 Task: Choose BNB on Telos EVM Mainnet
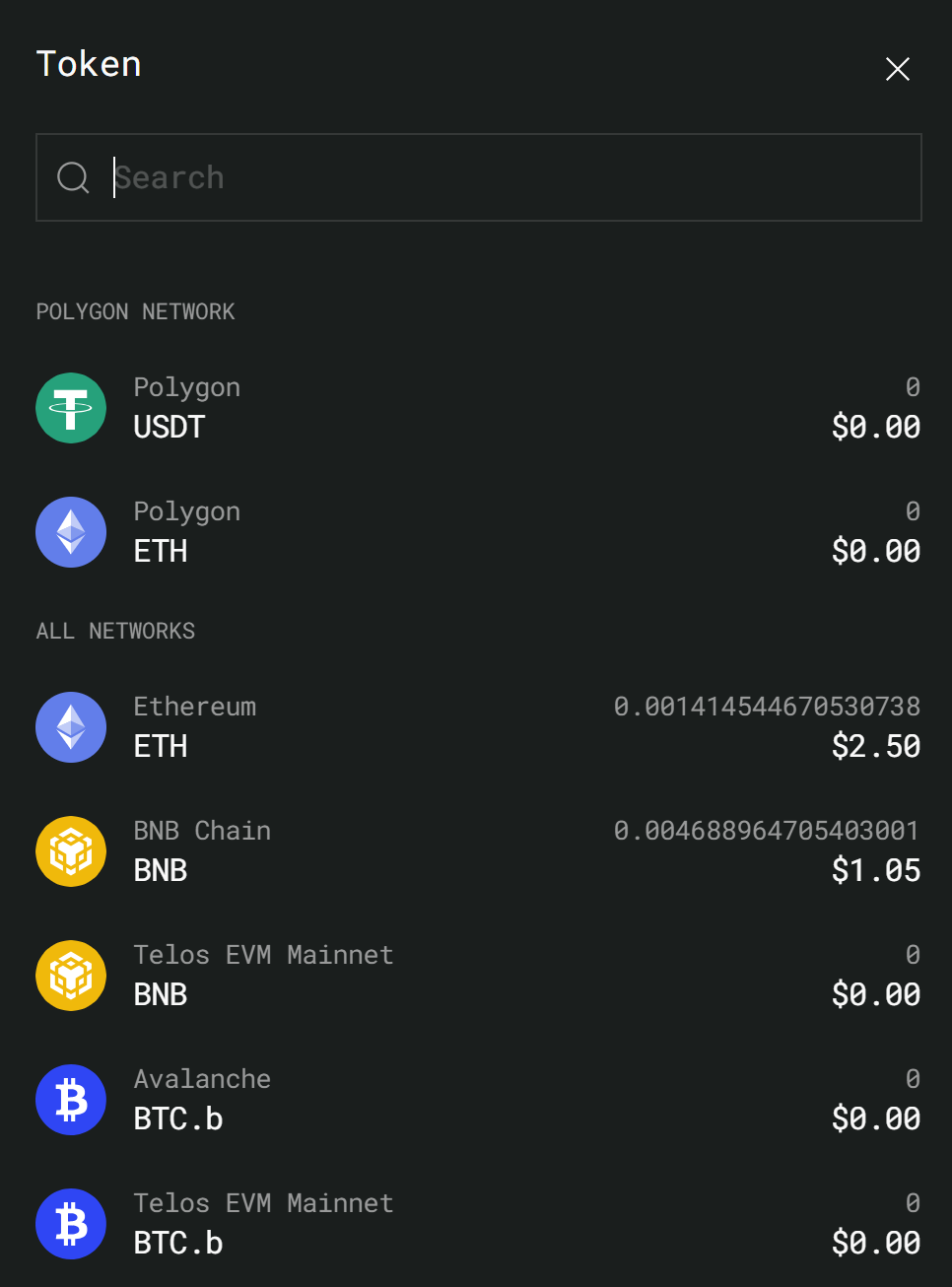[x=478, y=976]
